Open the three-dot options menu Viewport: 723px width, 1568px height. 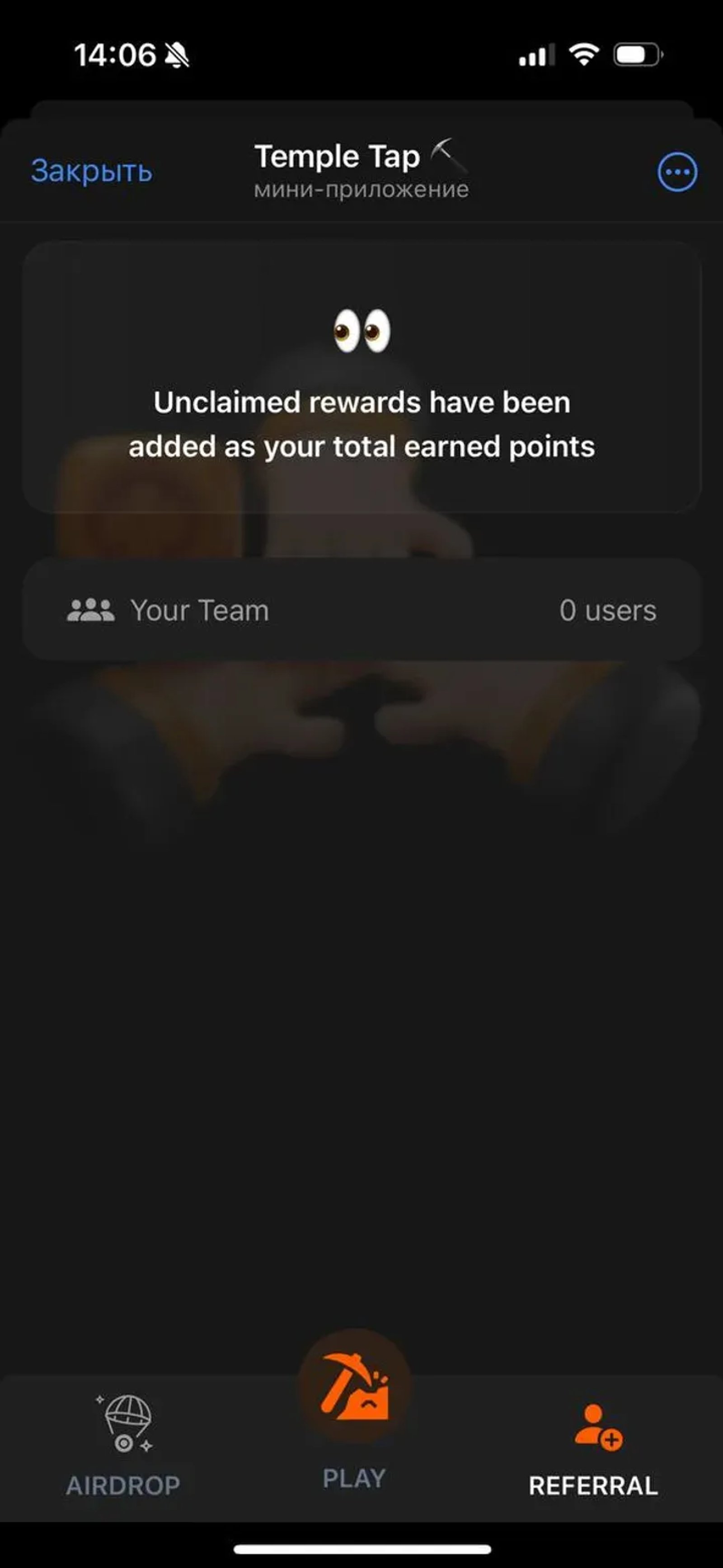coord(677,172)
